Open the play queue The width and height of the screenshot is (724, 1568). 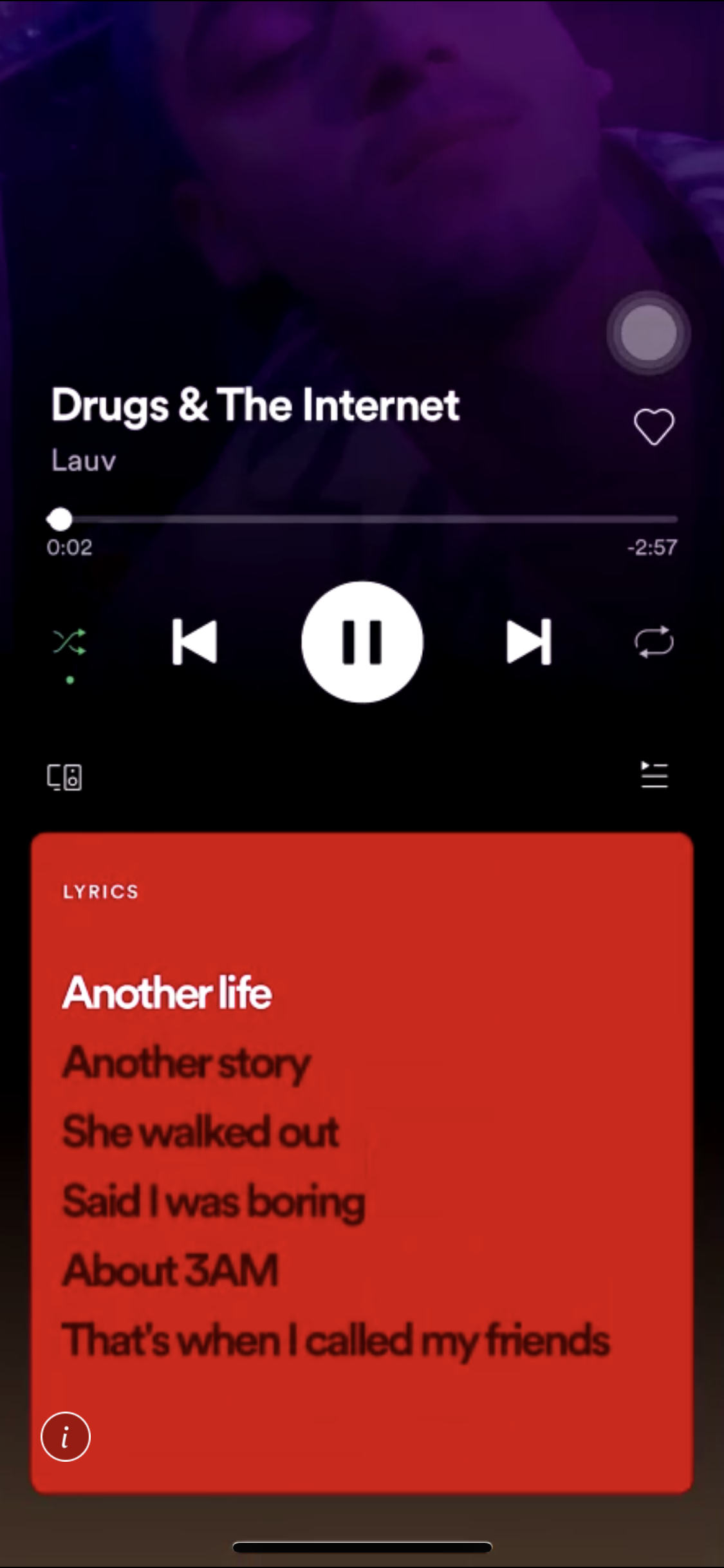[x=654, y=775]
